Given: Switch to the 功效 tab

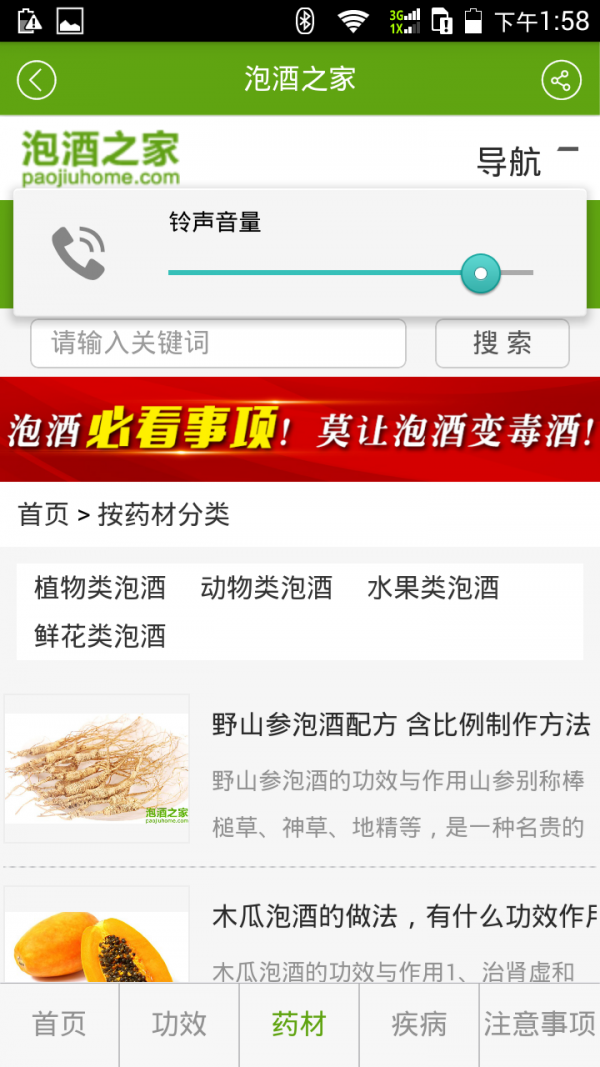Looking at the screenshot, I should (x=180, y=1024).
